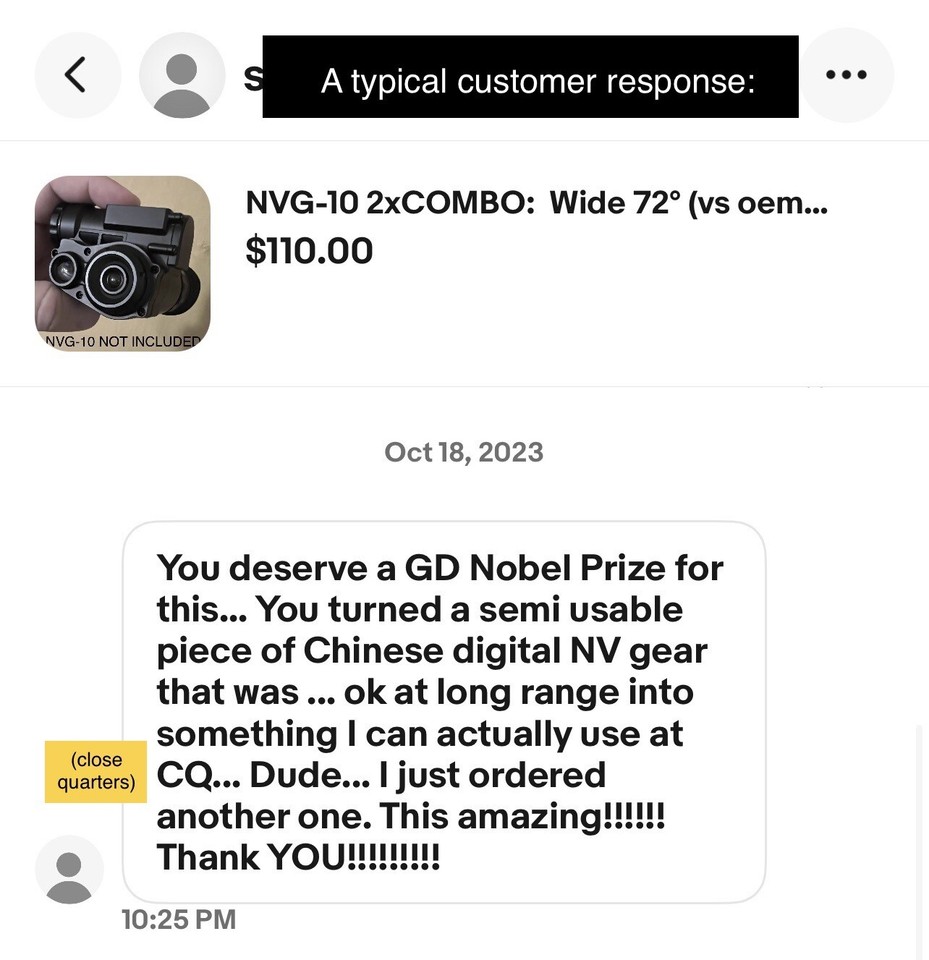
Task: Go back to the previous screen
Action: [x=77, y=75]
